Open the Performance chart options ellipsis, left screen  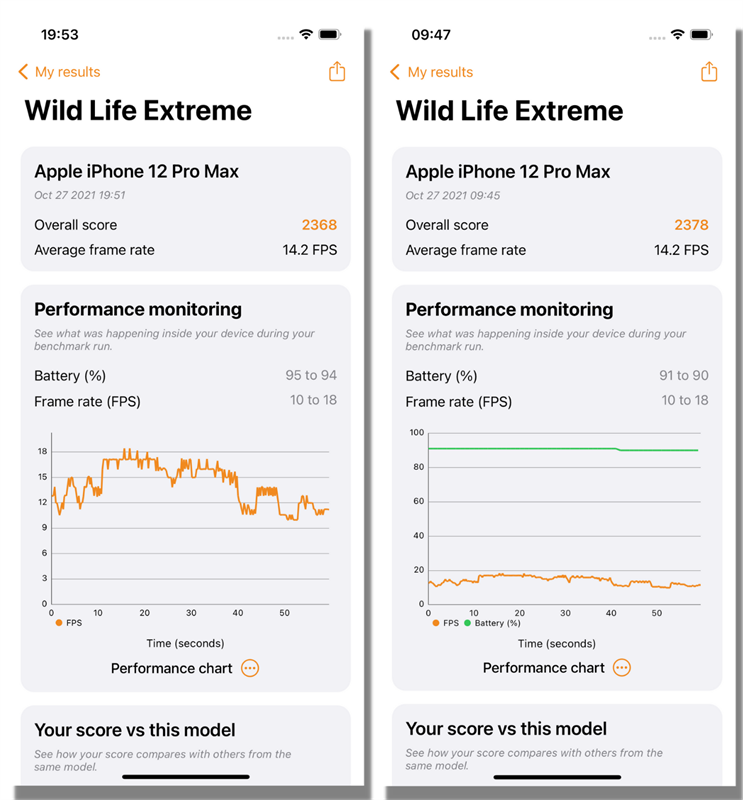(x=249, y=668)
